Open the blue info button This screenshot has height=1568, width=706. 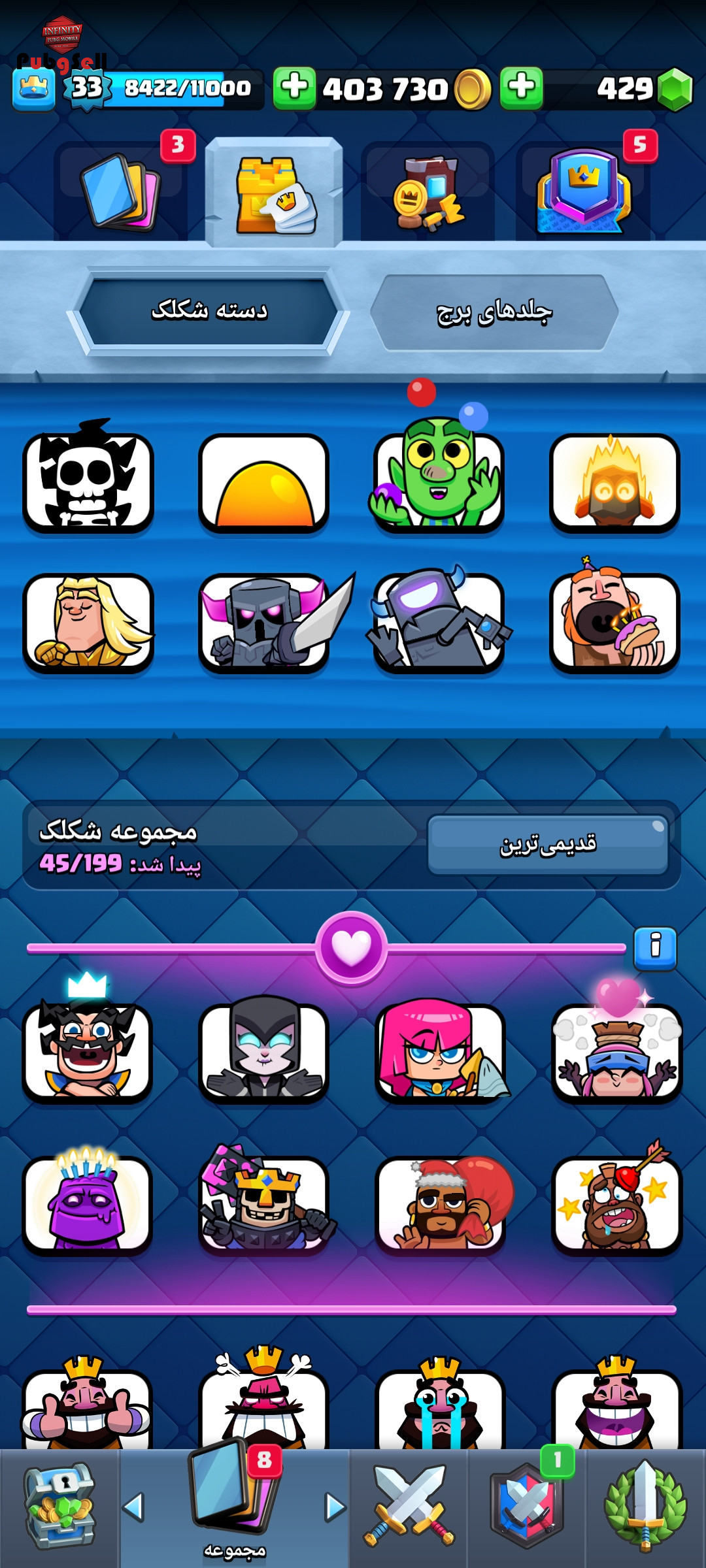(x=655, y=947)
